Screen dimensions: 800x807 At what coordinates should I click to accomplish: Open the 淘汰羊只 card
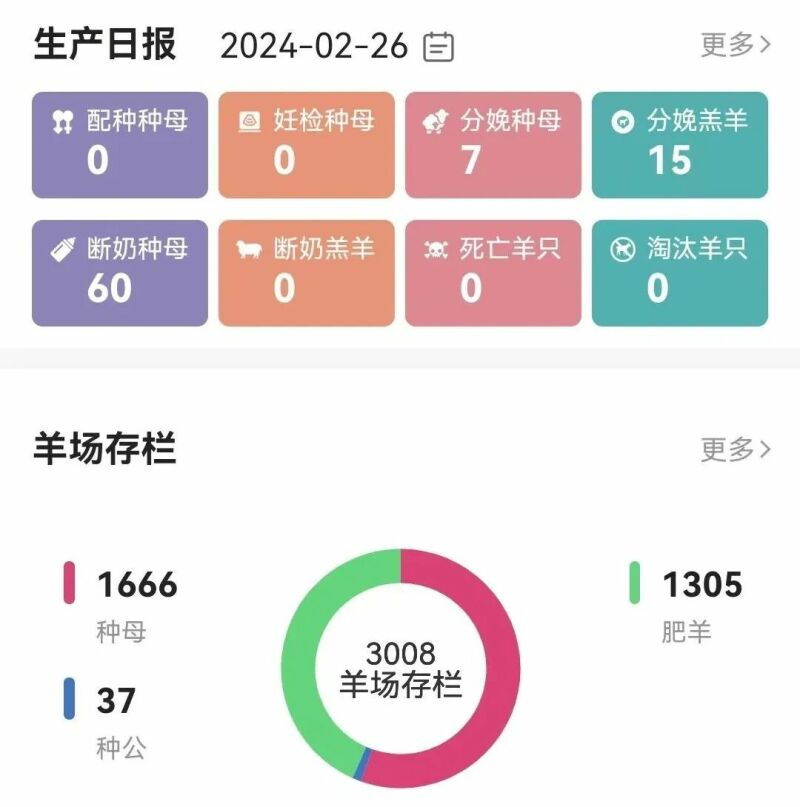[680, 273]
